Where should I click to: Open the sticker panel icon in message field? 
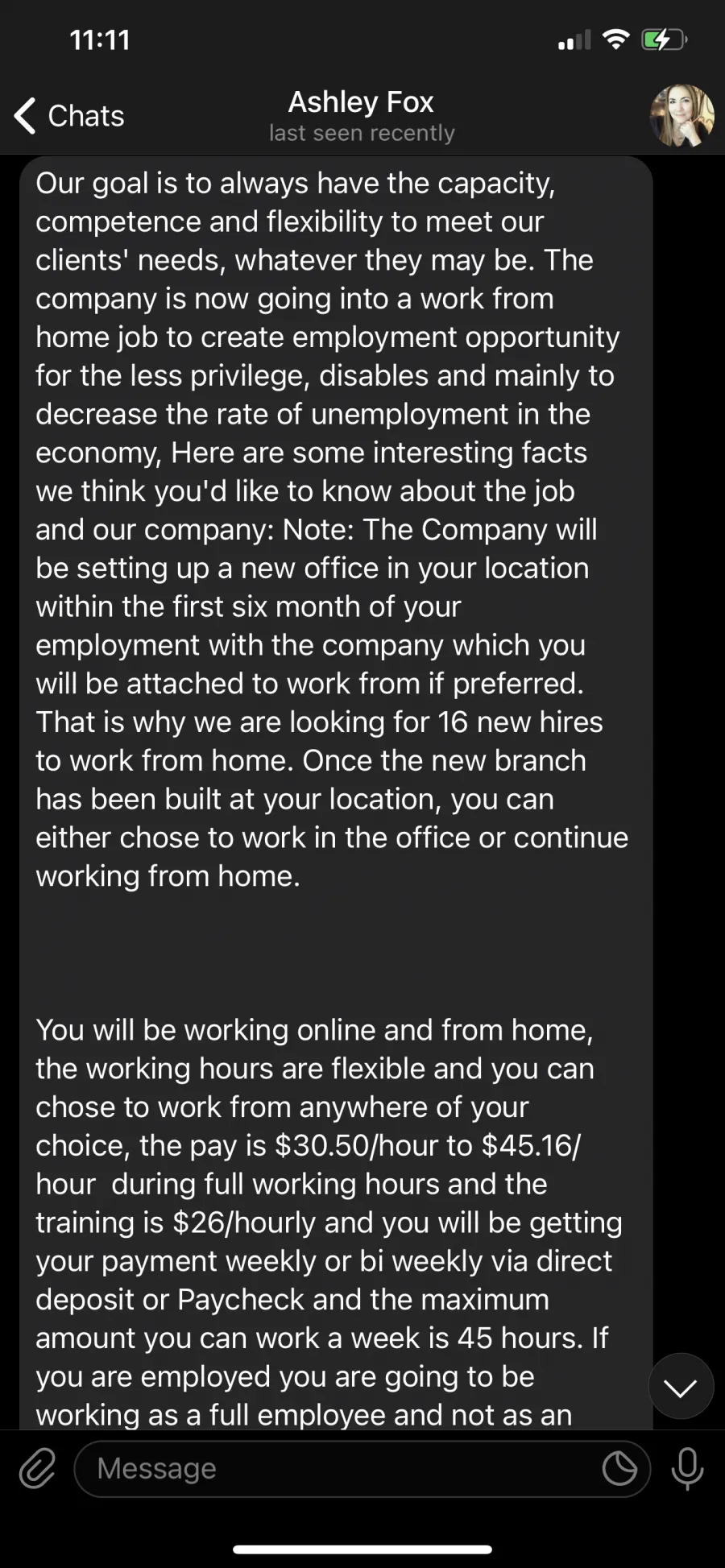[619, 1468]
